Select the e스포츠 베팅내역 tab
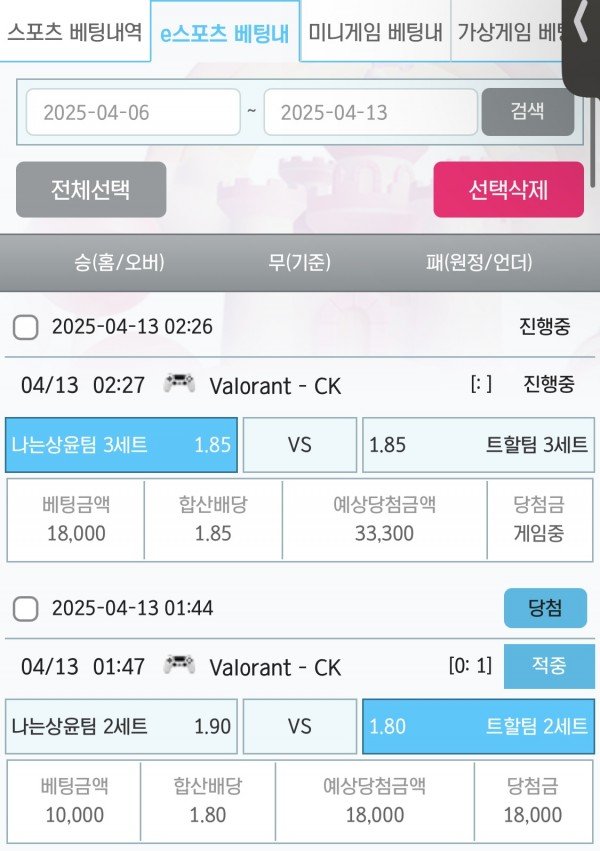Screen dimensions: 600x851 (x=225, y=33)
